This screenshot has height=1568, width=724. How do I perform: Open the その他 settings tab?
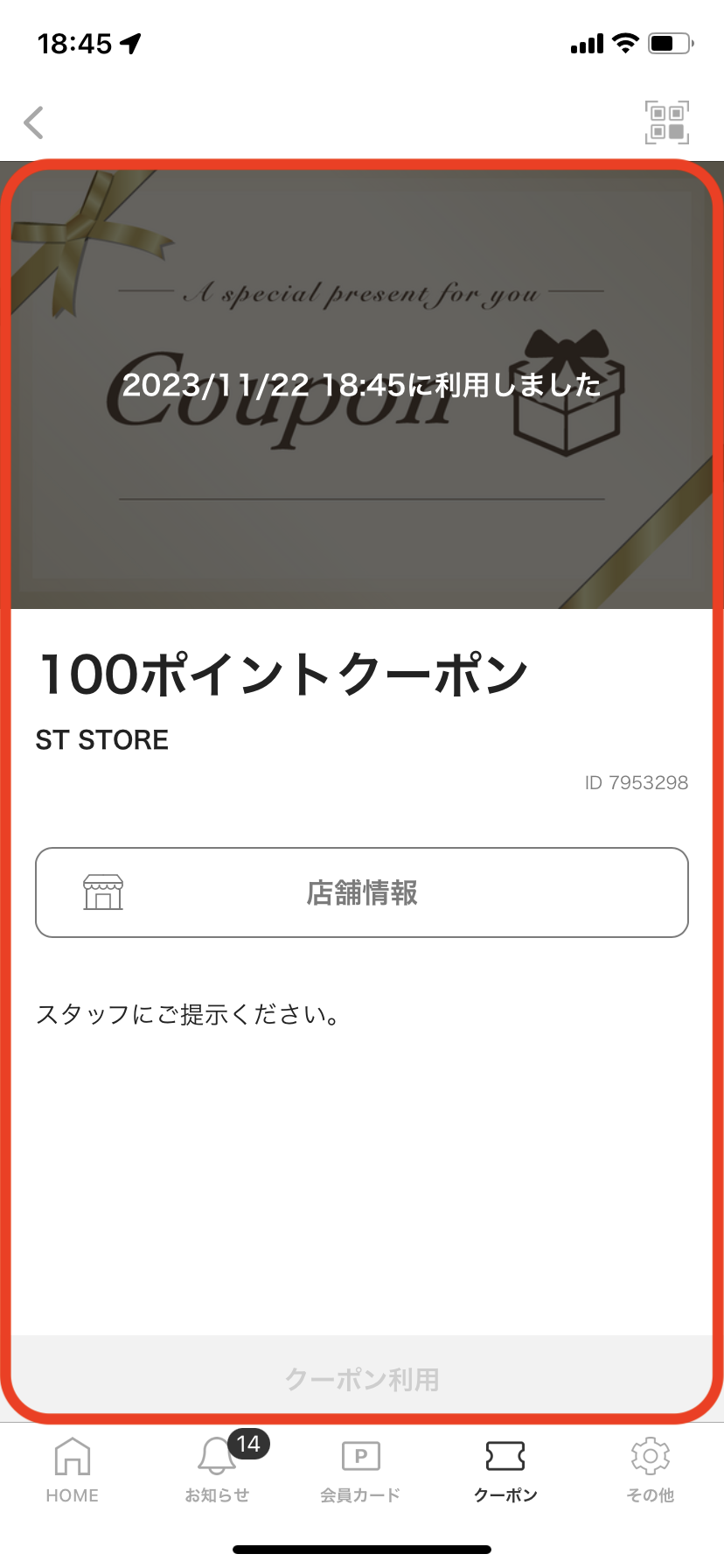650,1470
